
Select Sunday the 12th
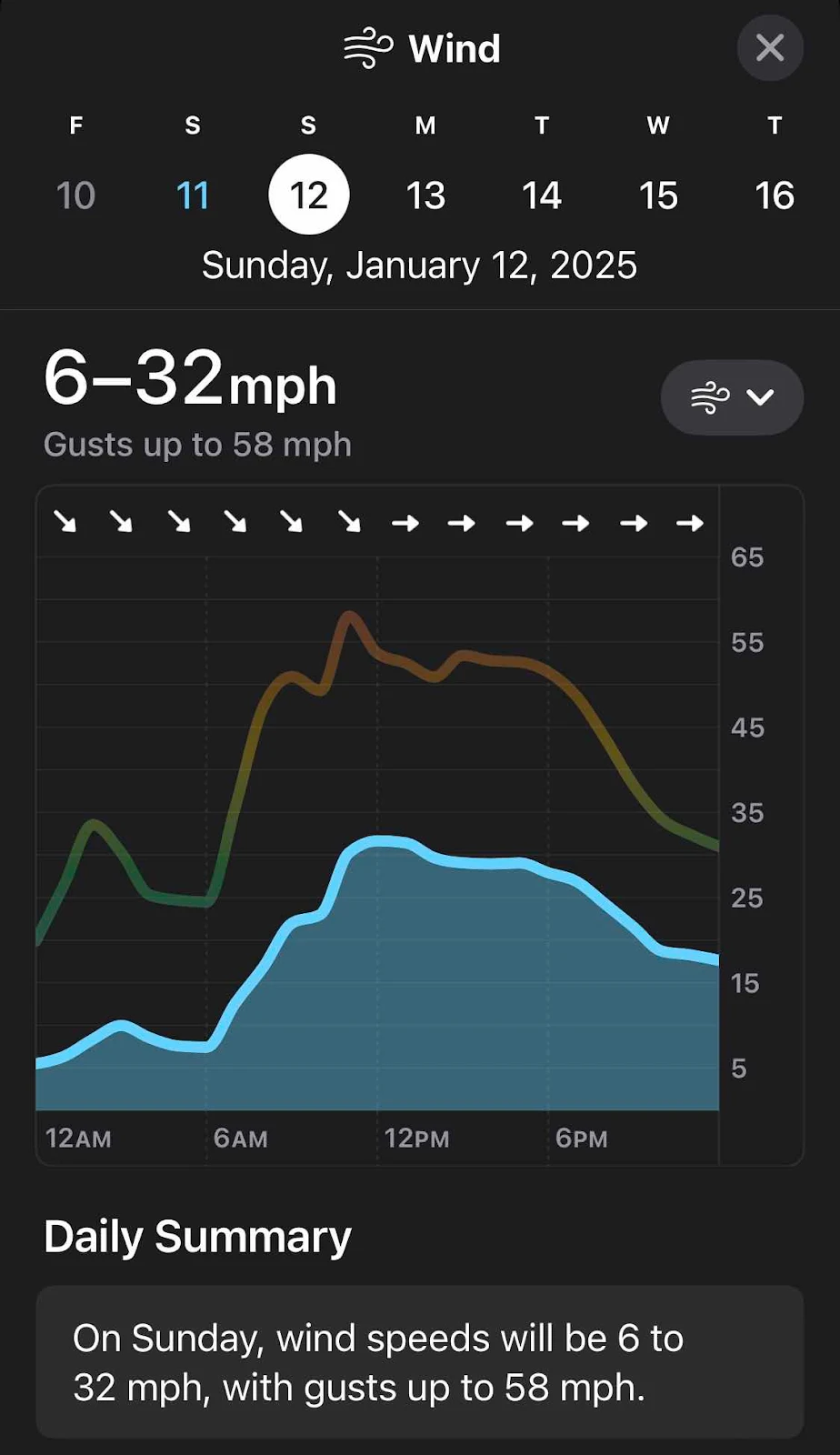[309, 195]
